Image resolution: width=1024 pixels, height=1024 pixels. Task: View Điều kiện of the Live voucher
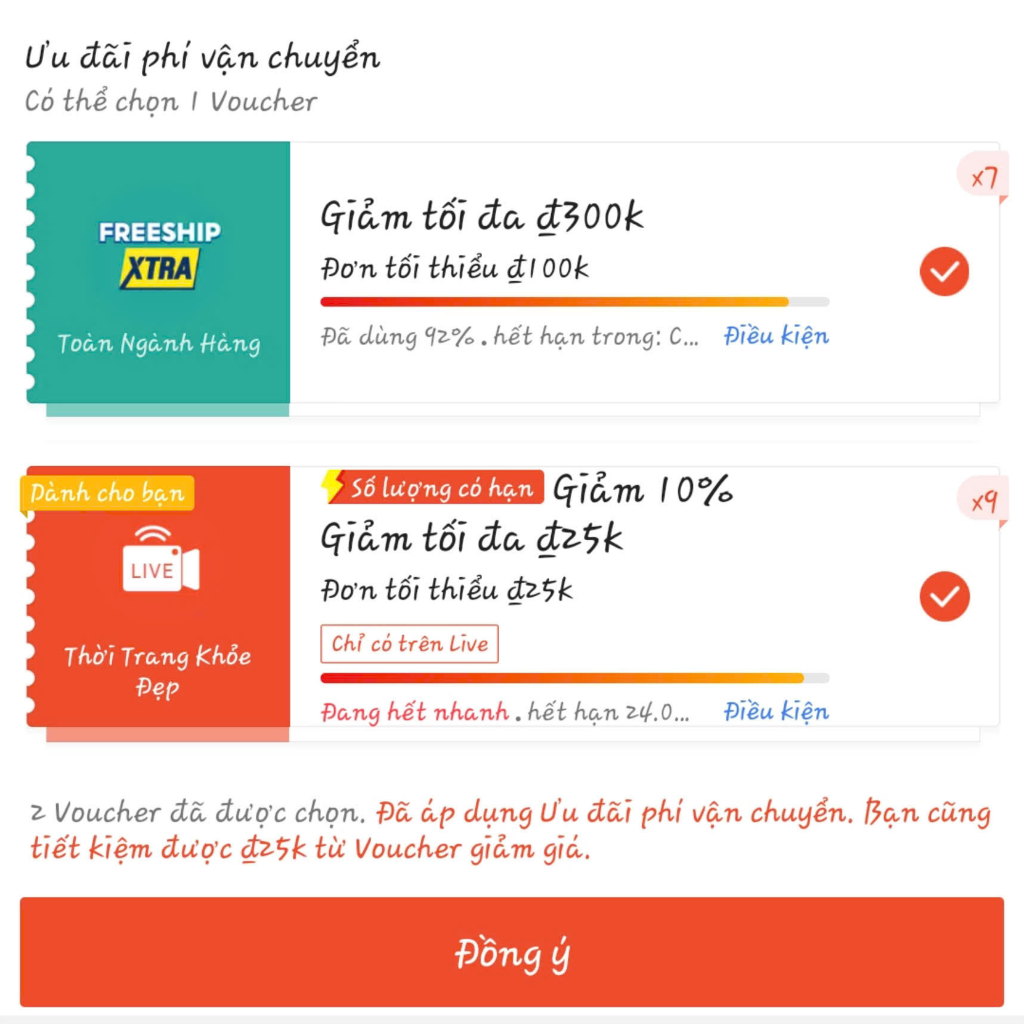tap(776, 712)
